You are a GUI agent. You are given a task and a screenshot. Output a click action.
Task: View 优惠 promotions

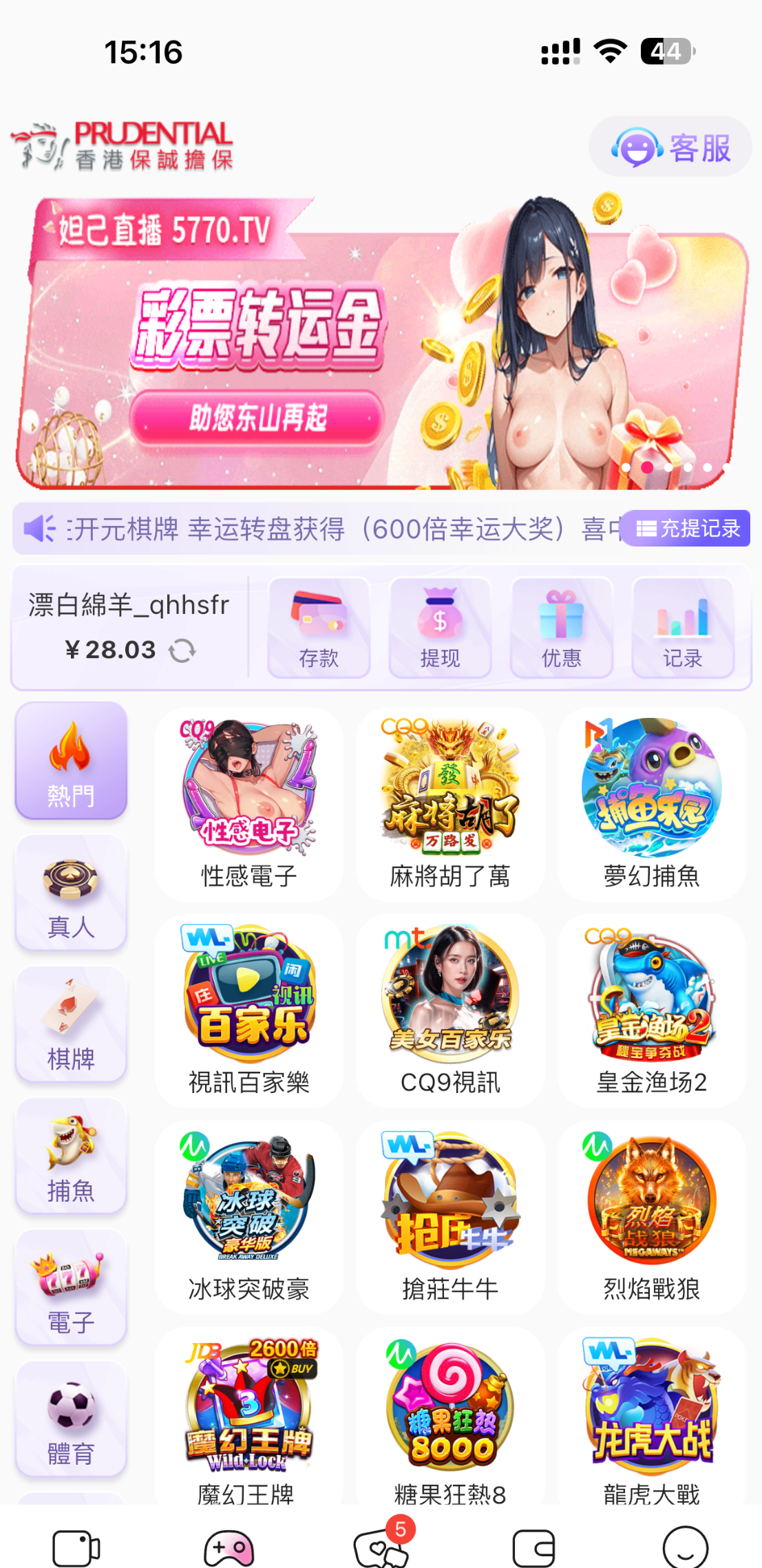pyautogui.click(x=561, y=628)
